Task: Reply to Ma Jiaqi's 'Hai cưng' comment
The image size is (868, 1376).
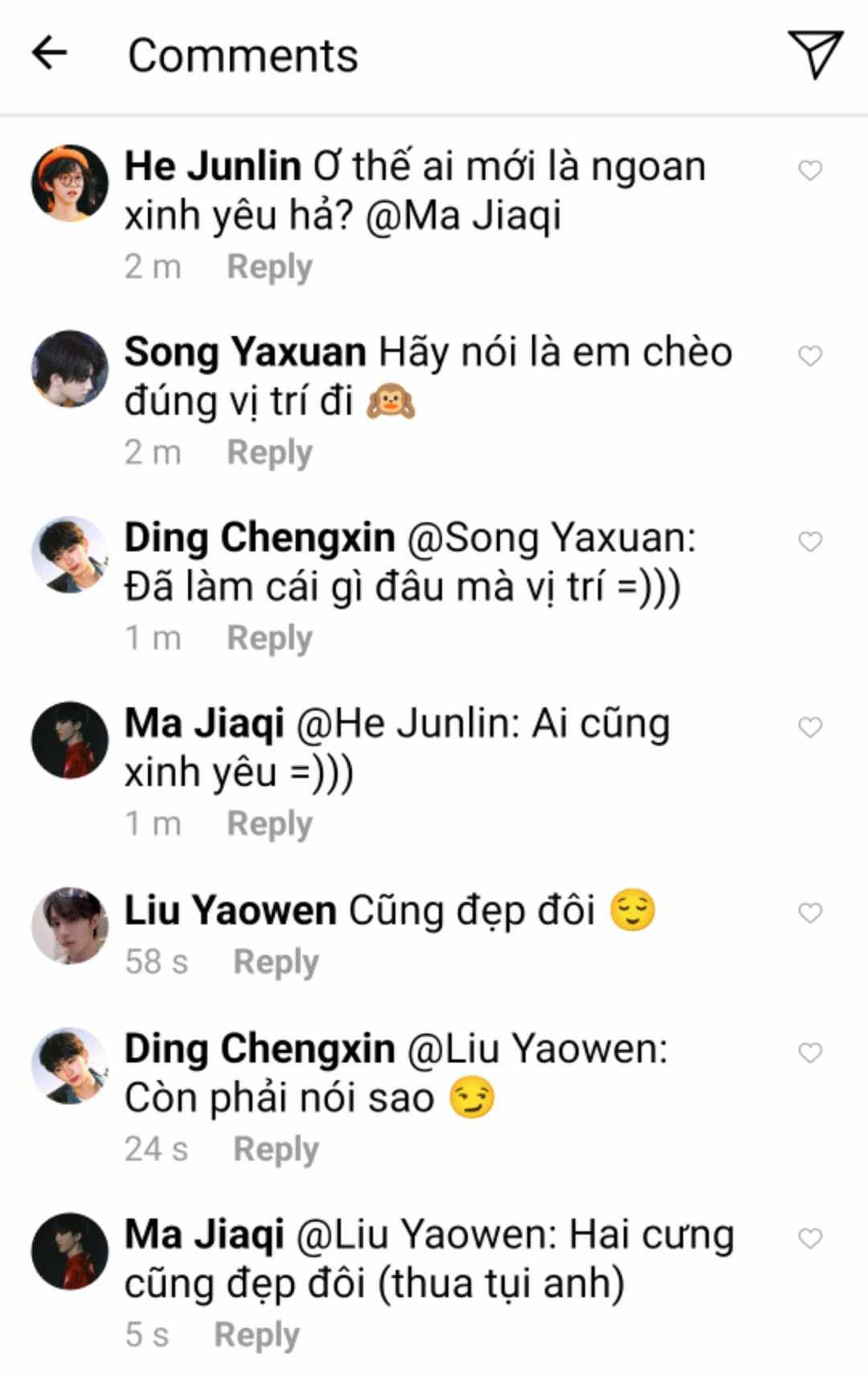Action: click(x=256, y=1335)
